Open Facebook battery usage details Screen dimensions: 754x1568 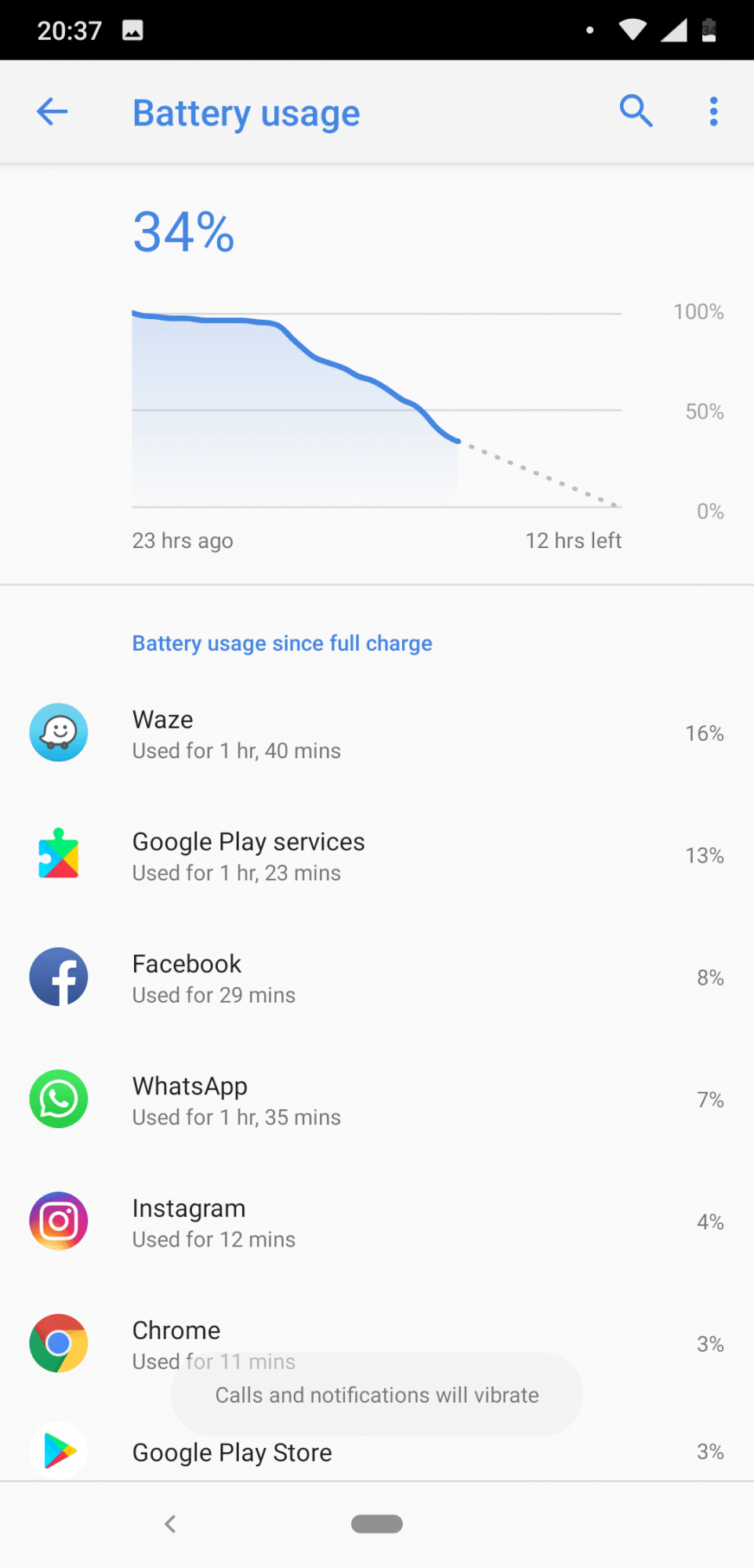point(376,978)
